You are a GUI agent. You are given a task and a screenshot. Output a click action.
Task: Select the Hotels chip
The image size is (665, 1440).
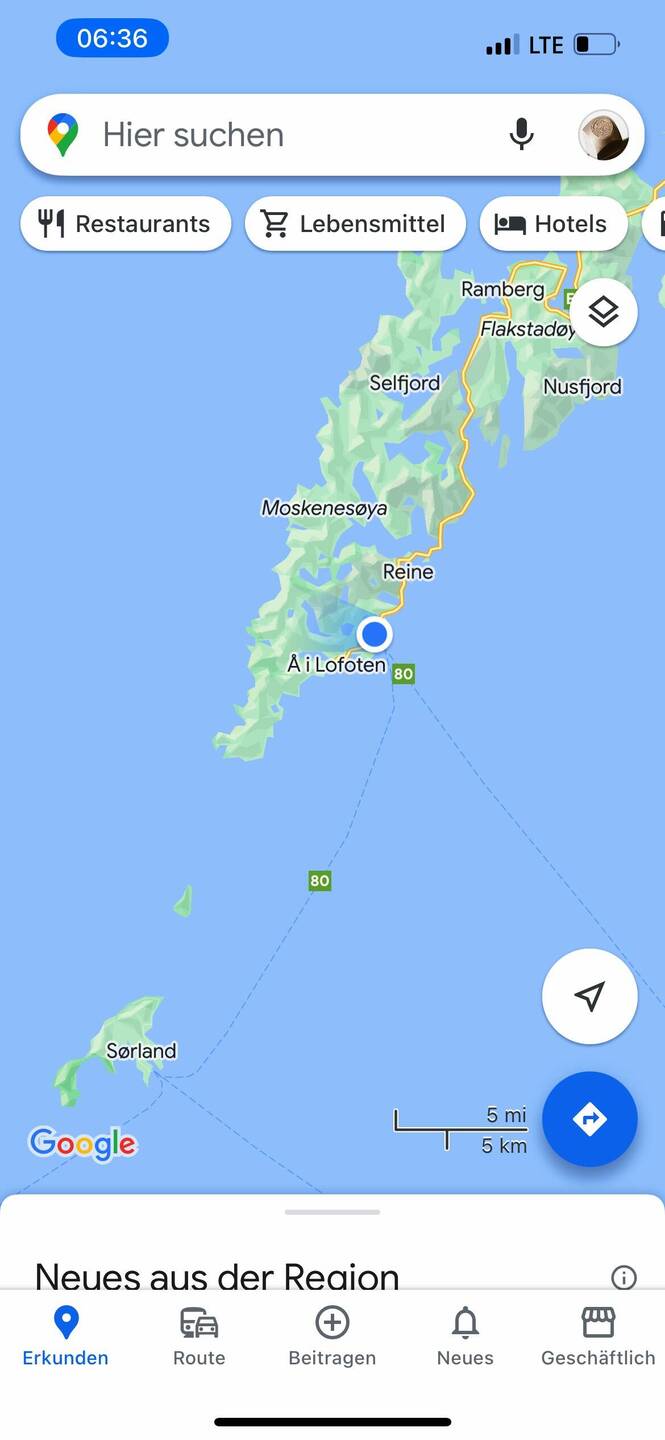click(x=553, y=224)
